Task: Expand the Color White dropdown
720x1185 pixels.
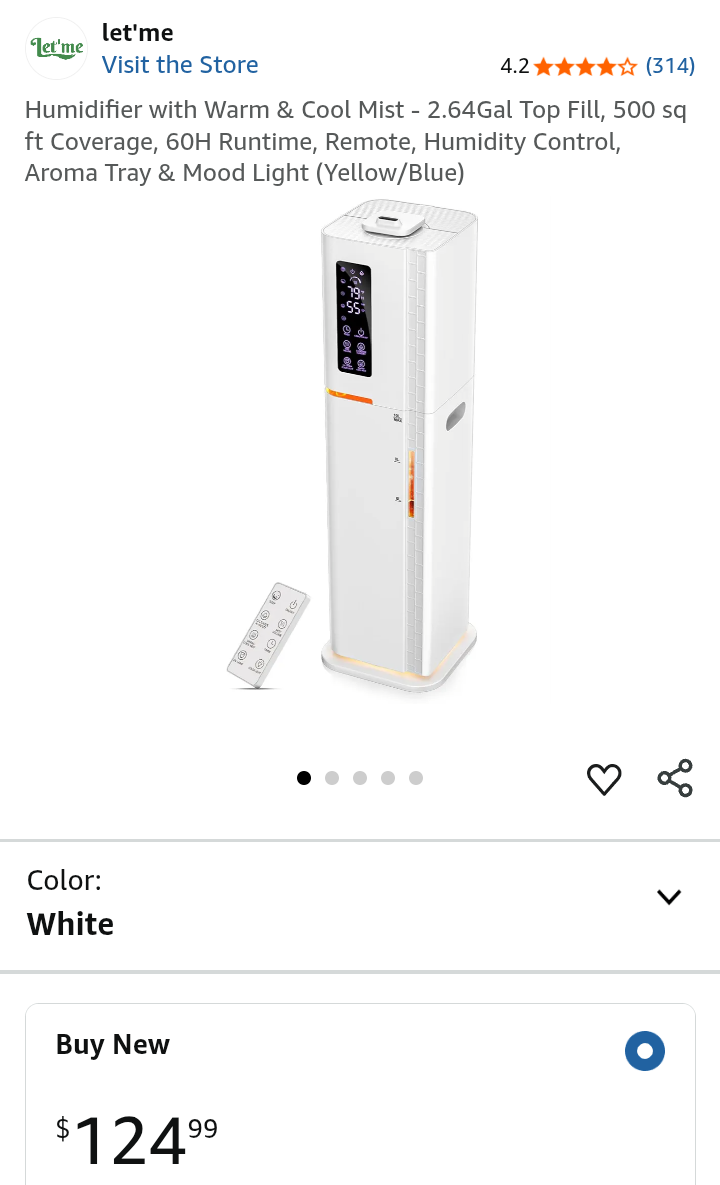Action: click(x=668, y=897)
